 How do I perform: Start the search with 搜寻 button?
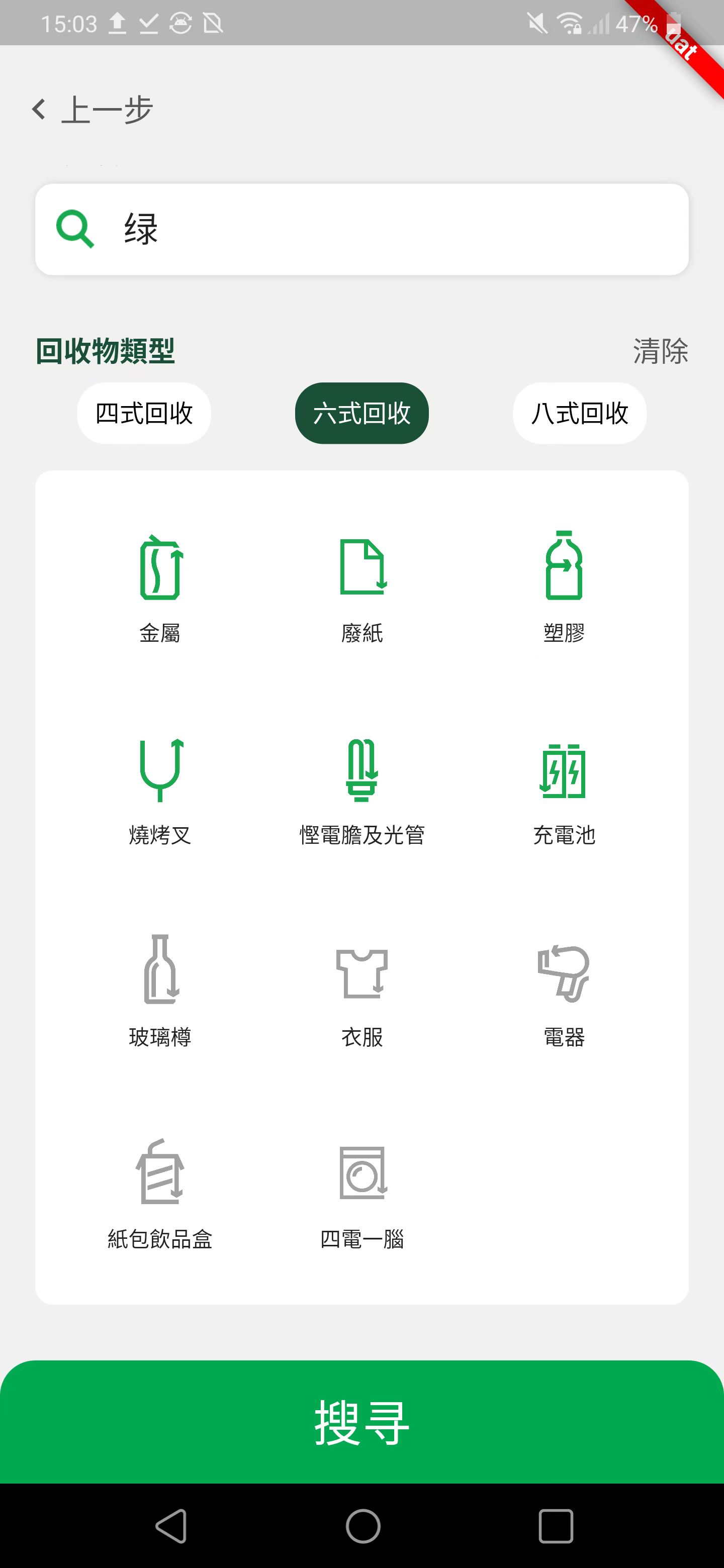(361, 1422)
